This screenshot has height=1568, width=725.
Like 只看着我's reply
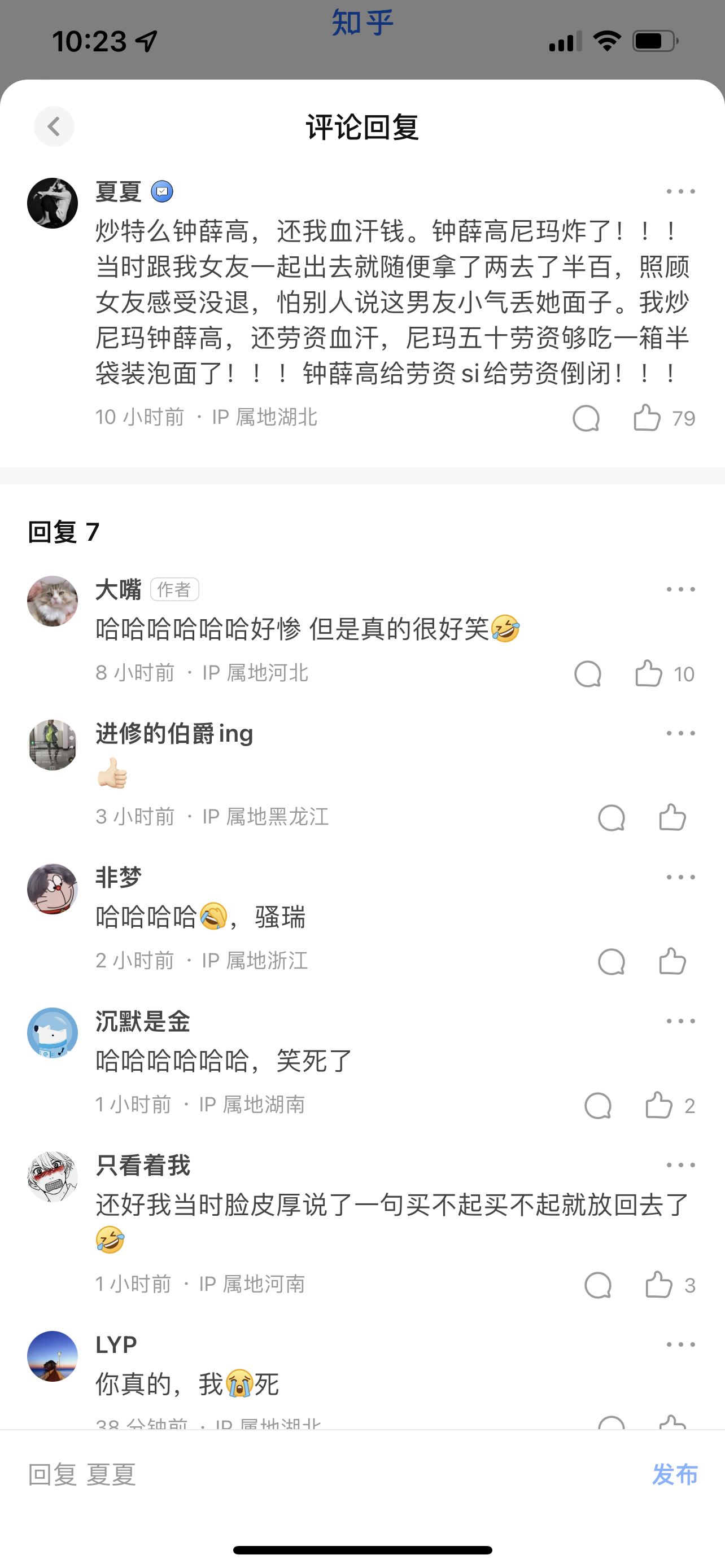click(658, 1285)
